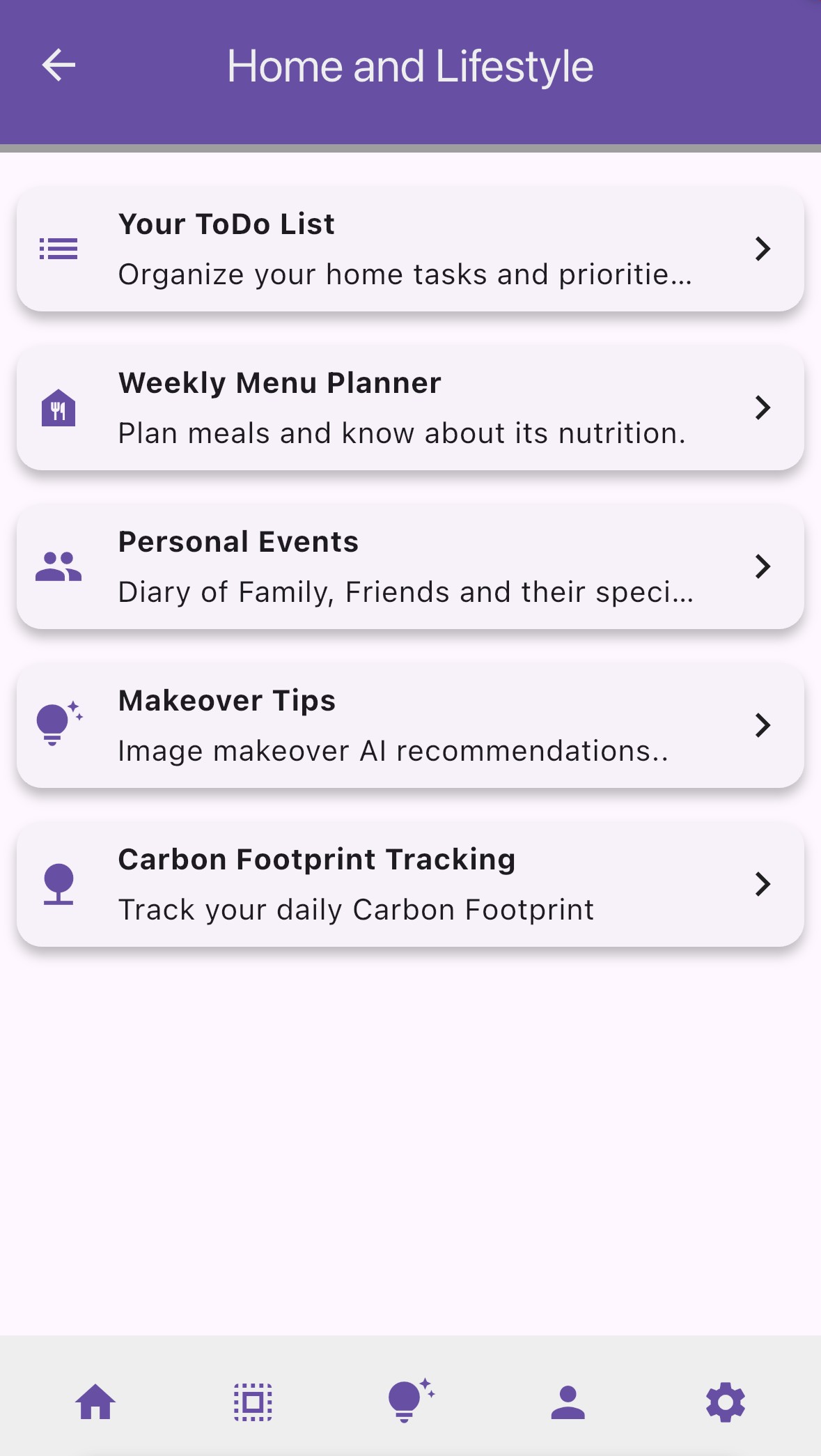The width and height of the screenshot is (821, 1456).
Task: Open the dashed-square tab in bottom bar
Action: click(x=253, y=1402)
